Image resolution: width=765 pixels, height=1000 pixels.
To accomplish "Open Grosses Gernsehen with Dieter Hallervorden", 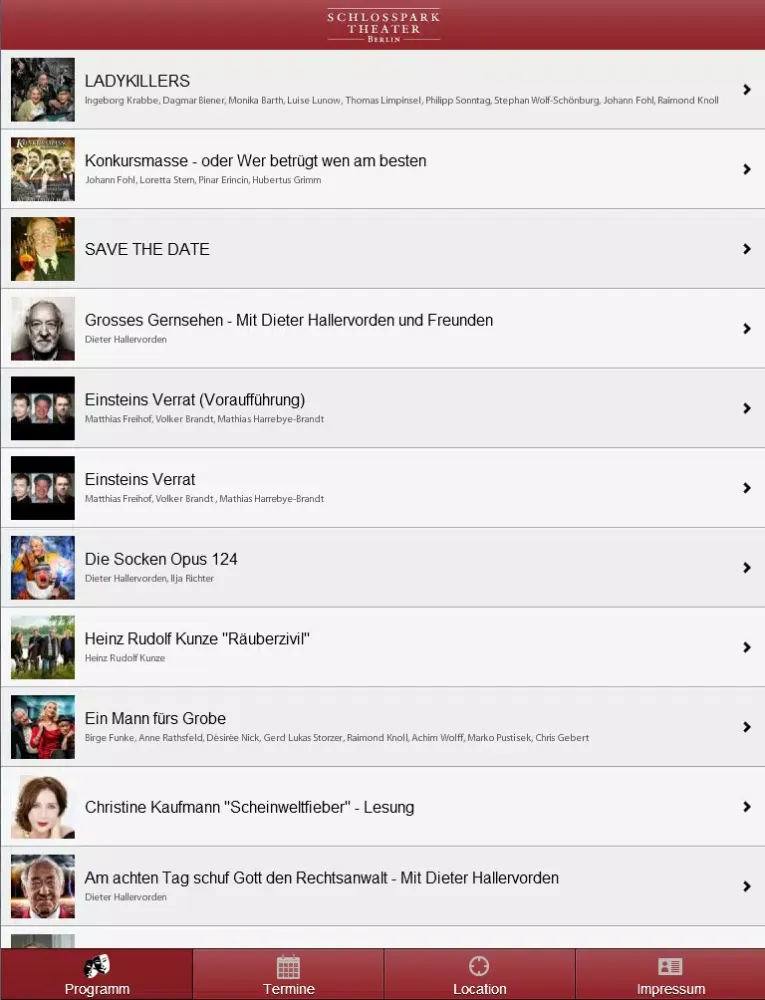I will click(x=382, y=328).
